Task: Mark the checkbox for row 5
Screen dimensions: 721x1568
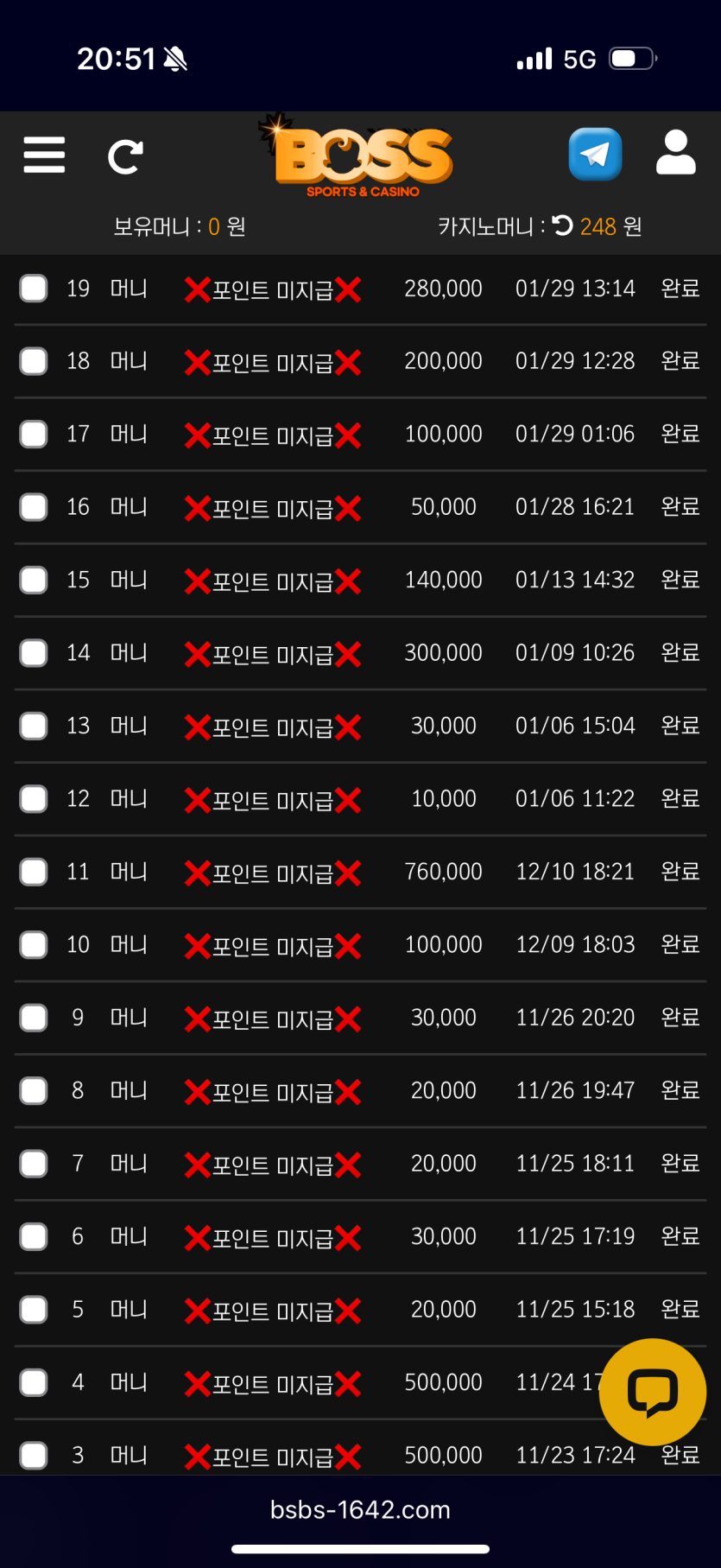Action: (34, 1310)
